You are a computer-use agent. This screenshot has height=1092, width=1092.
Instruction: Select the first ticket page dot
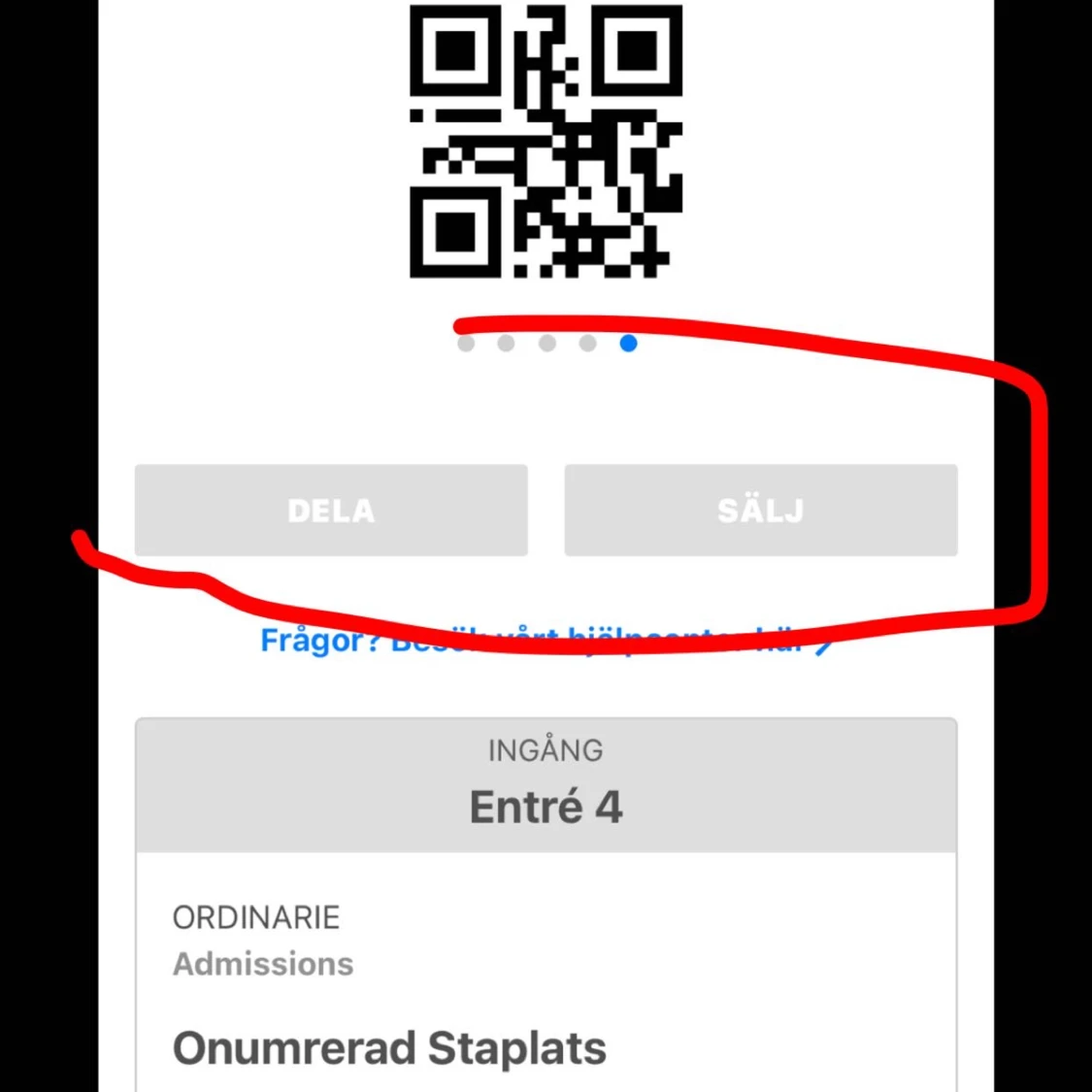pyautogui.click(x=466, y=344)
